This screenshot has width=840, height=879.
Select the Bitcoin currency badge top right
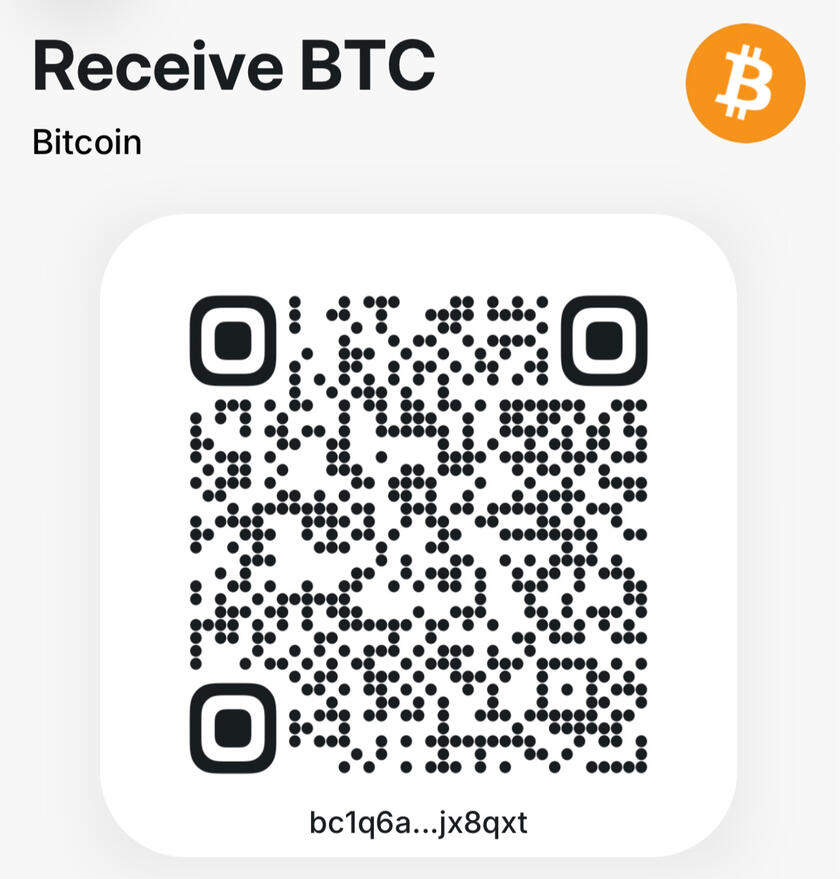[x=745, y=85]
